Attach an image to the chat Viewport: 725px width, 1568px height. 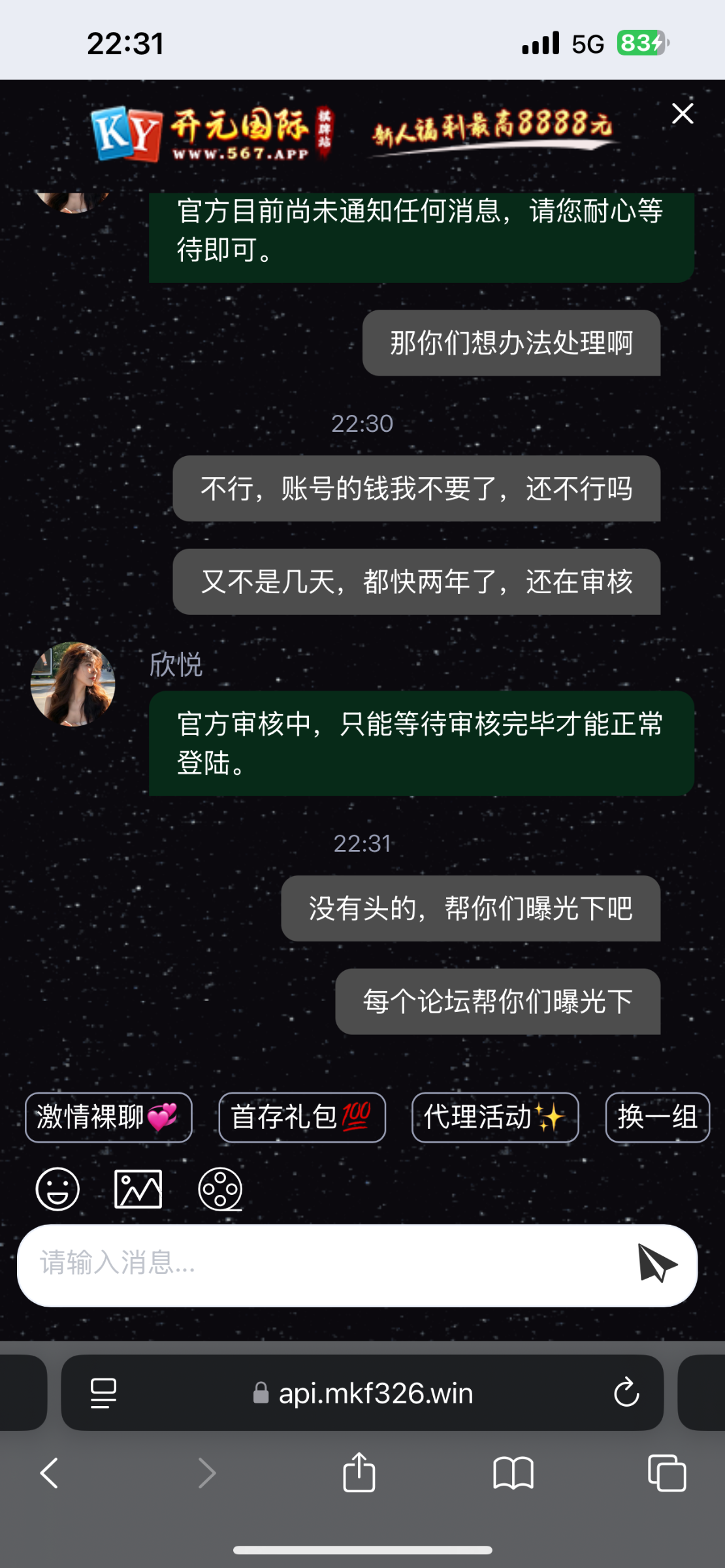[x=138, y=1189]
